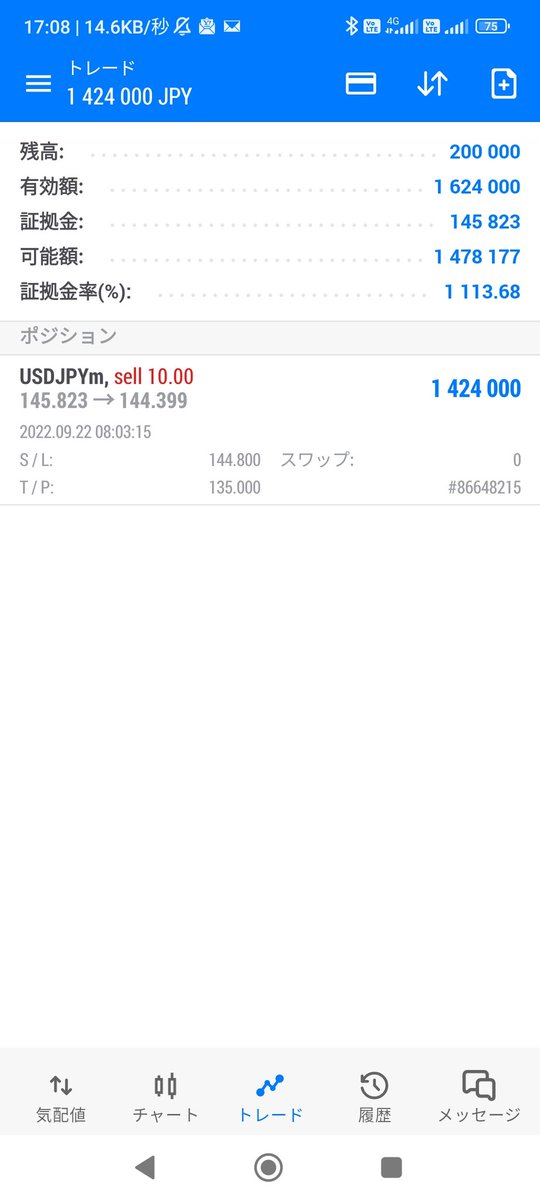Viewport: 540px width, 1200px height.
Task: Open the 履歴 tab
Action: coord(374,1098)
